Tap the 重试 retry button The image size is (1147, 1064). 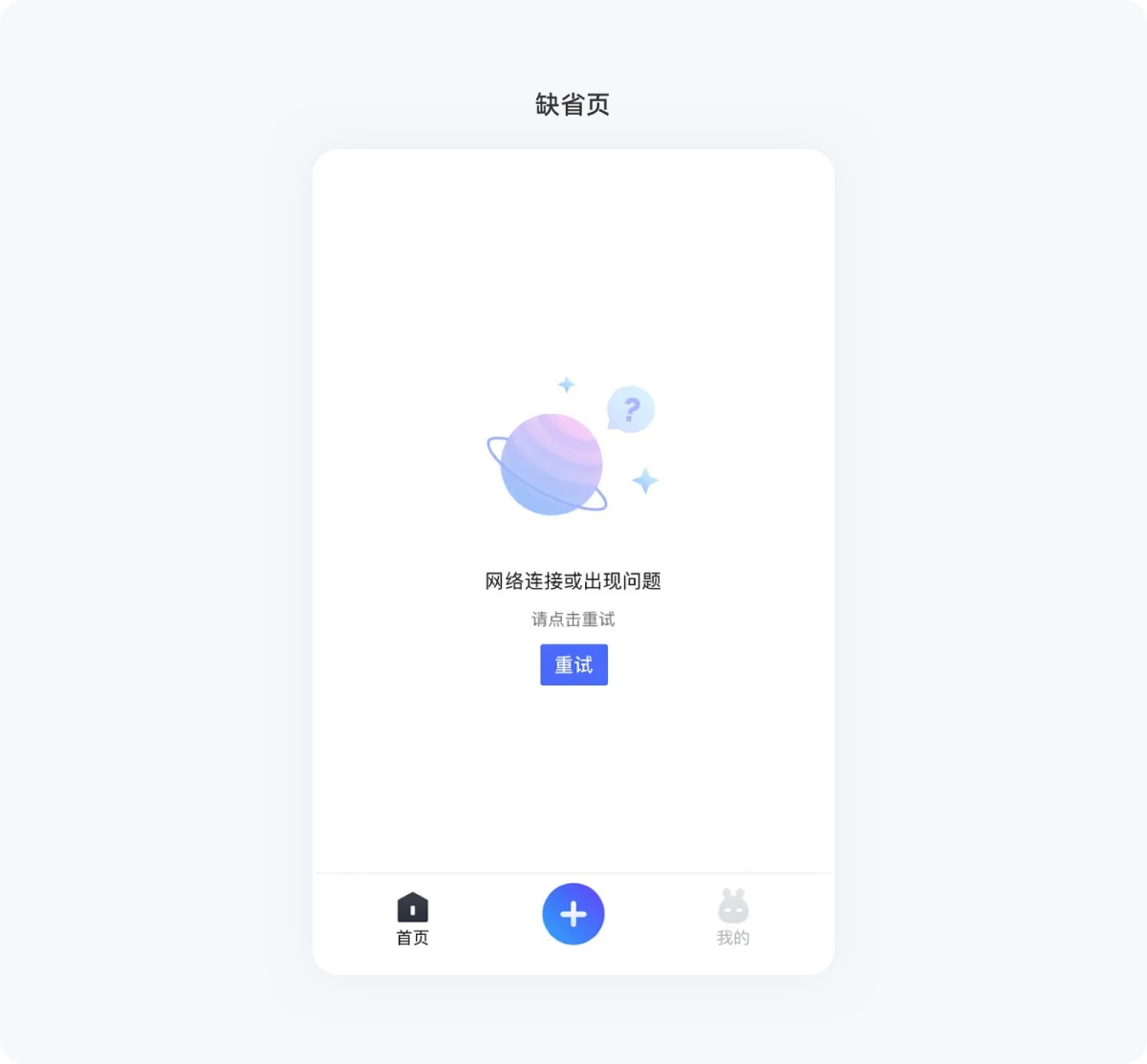click(573, 664)
